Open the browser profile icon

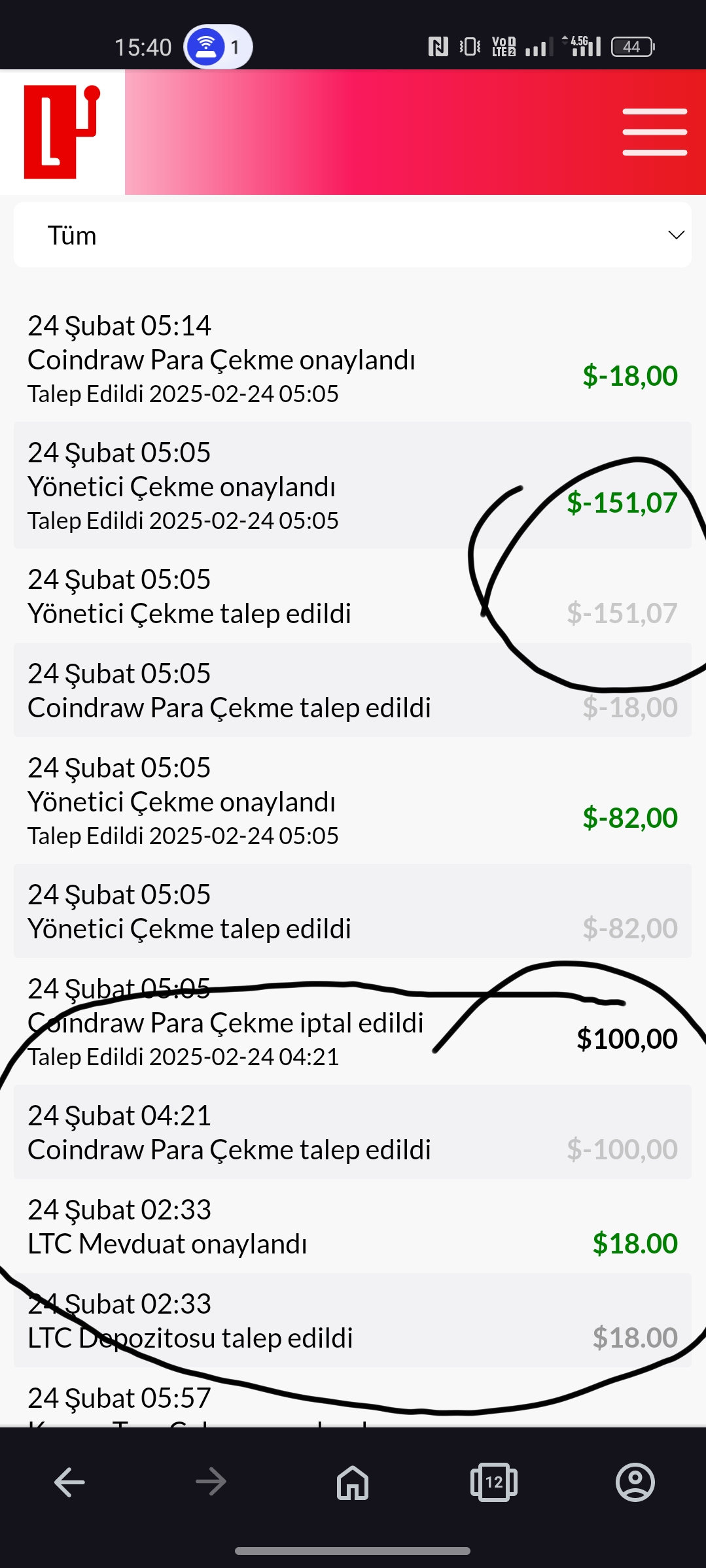pyautogui.click(x=635, y=1482)
